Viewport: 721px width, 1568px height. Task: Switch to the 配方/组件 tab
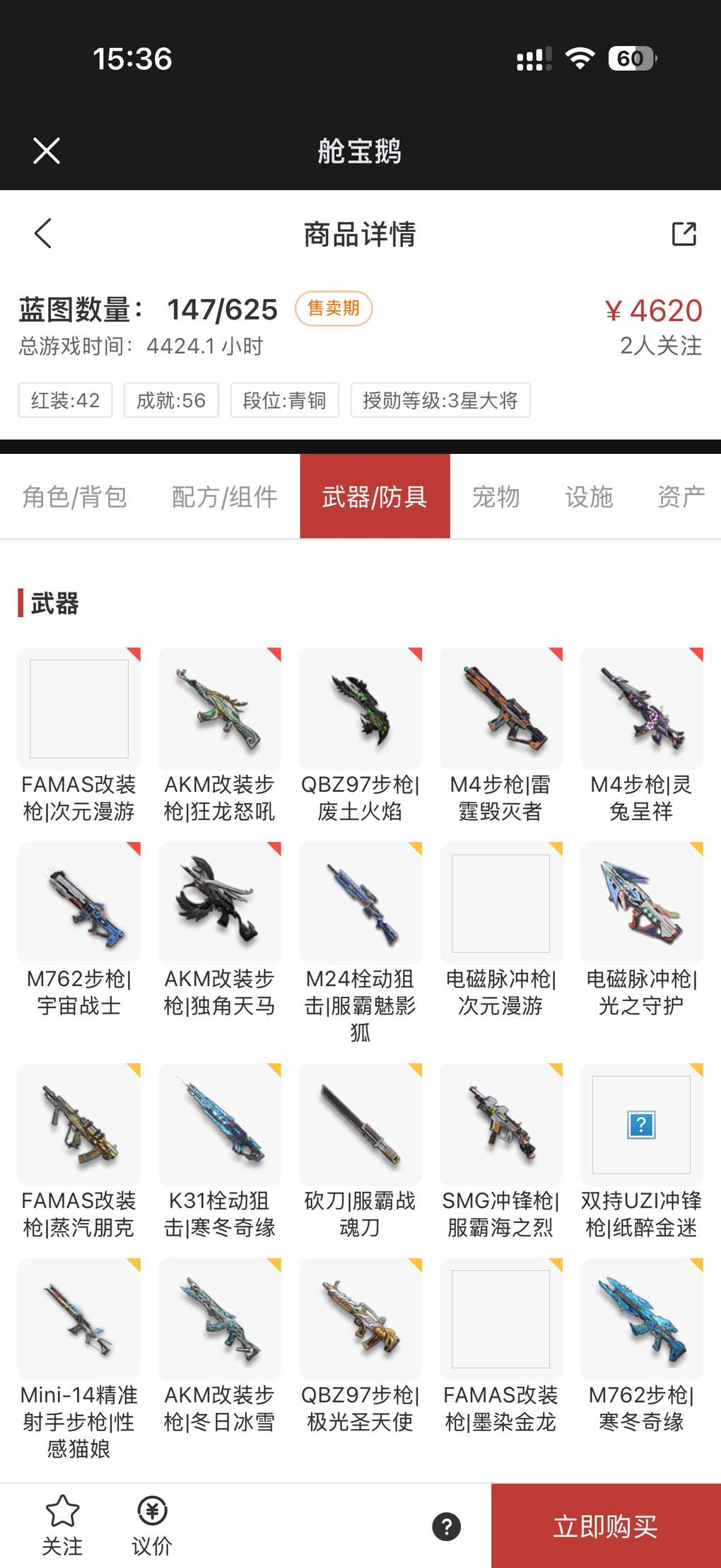[225, 497]
